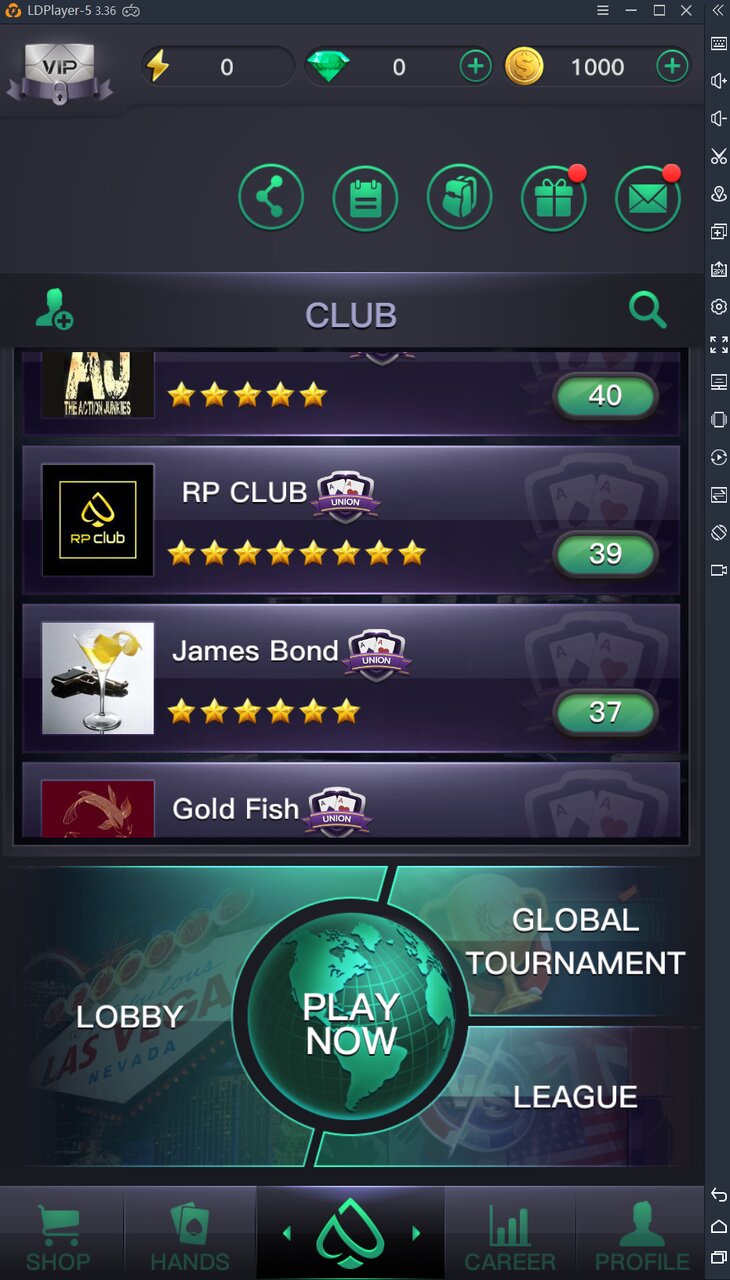Open the gift box rewards
Screen dimensions: 730x1280
tap(553, 198)
